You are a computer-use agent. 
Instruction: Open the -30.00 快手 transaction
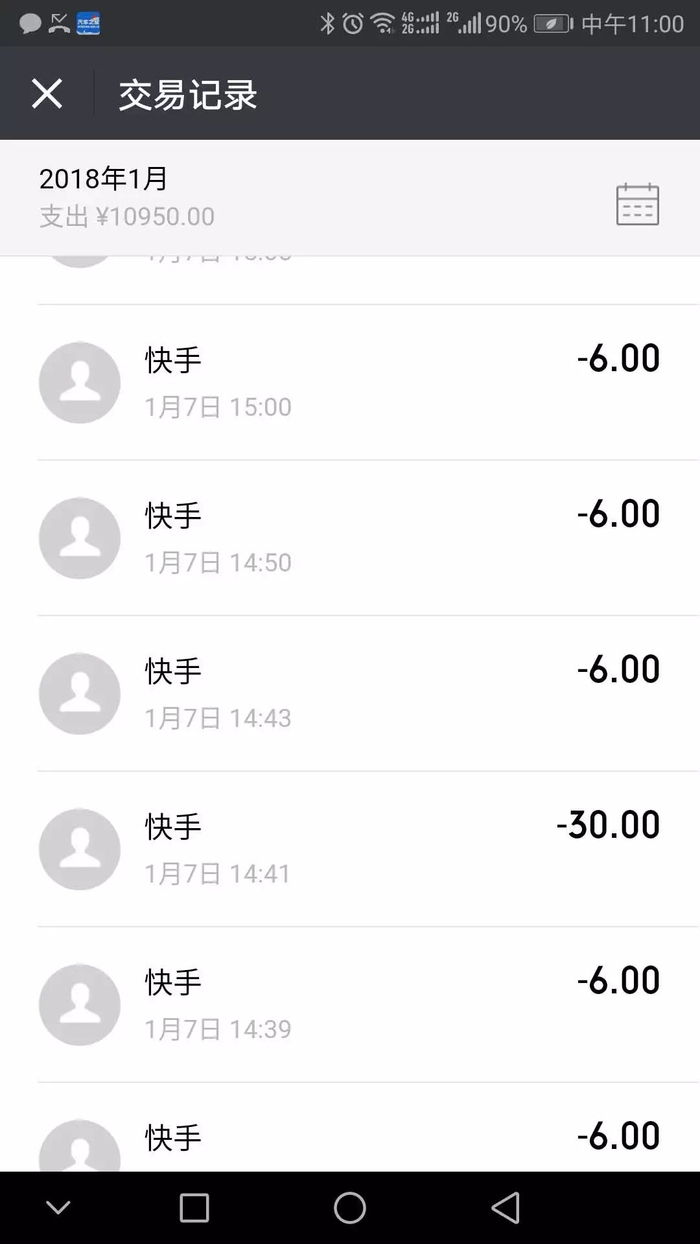350,849
